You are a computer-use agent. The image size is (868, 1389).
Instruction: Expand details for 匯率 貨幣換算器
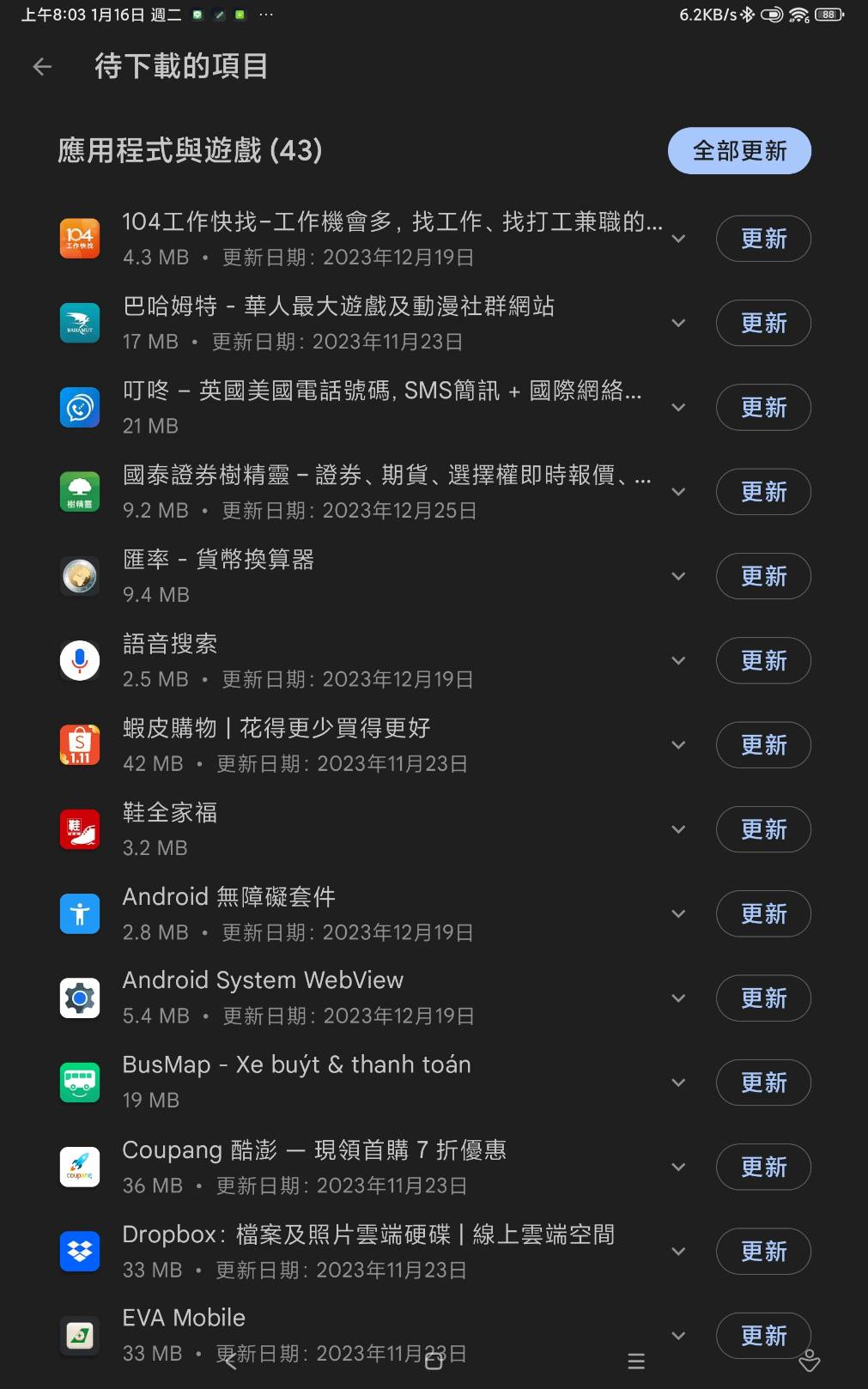click(678, 576)
